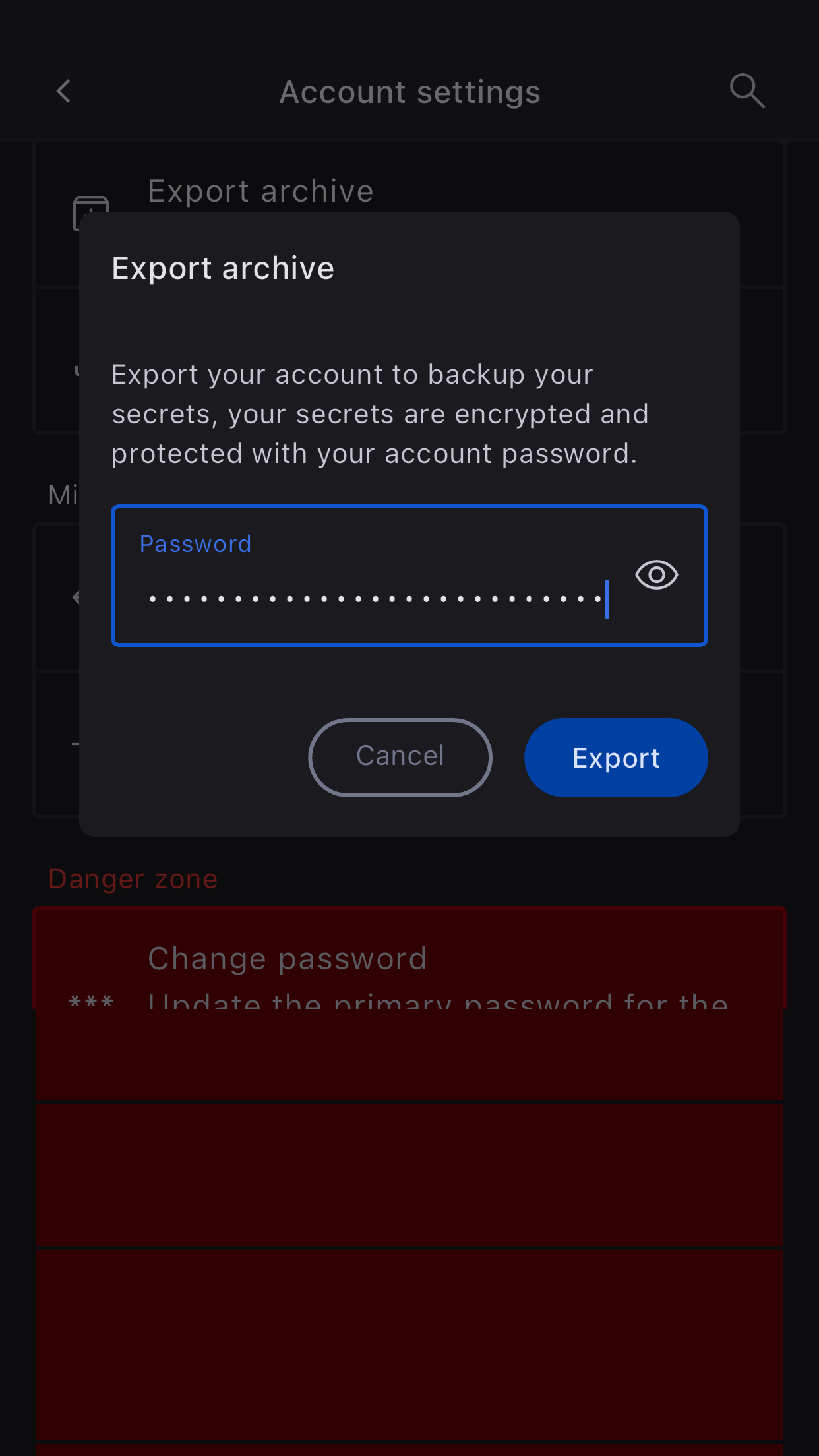Tap the Export button to export the archive
Viewport: 819px width, 1456px height.
pyautogui.click(x=615, y=758)
